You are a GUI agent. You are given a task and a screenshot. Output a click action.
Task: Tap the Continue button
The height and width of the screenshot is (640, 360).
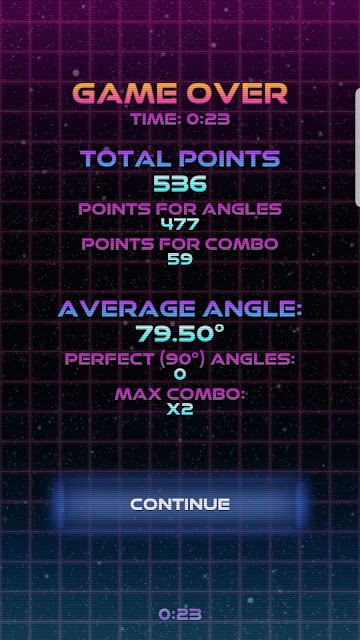point(180,504)
